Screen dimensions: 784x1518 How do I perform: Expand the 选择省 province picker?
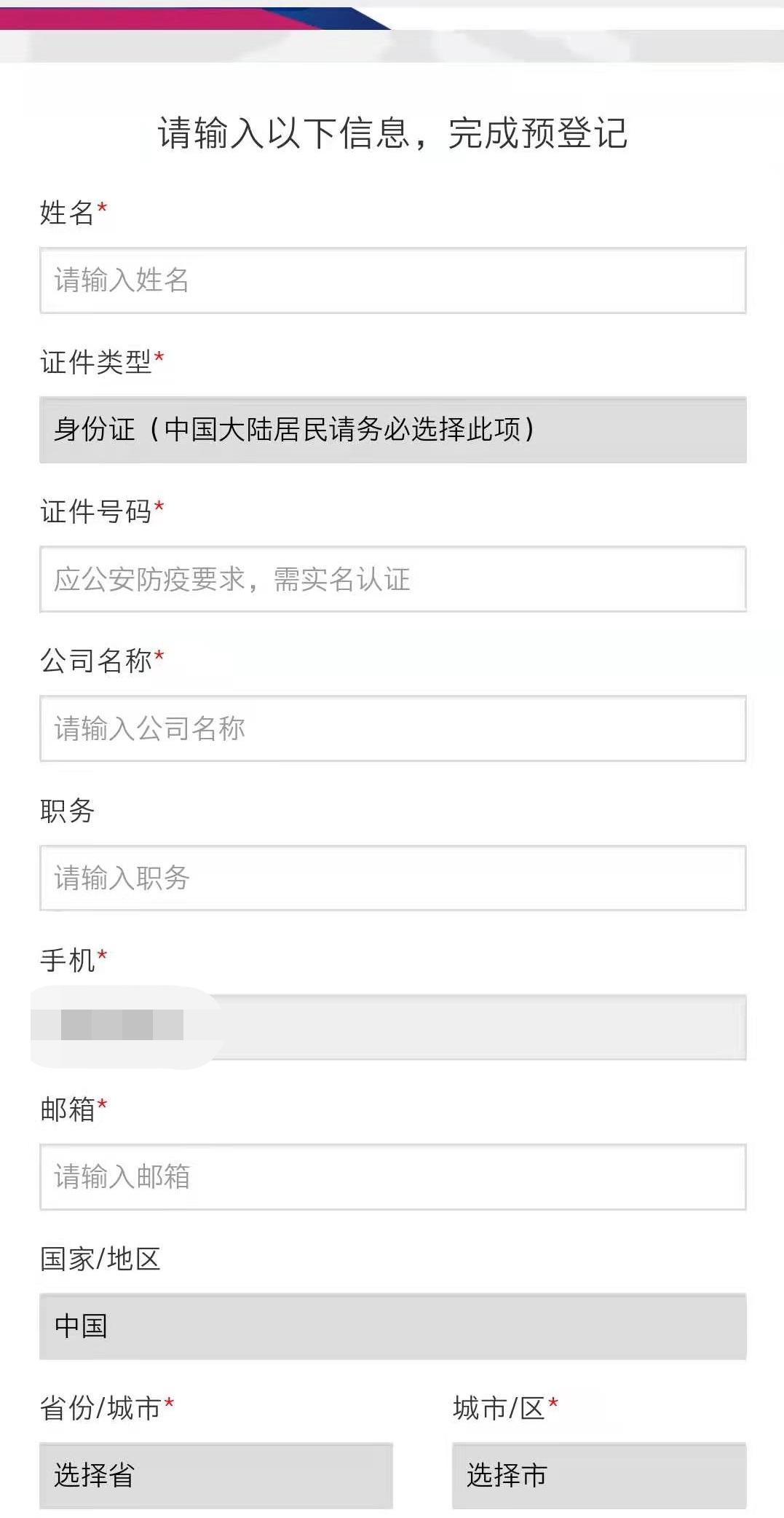[x=216, y=1476]
